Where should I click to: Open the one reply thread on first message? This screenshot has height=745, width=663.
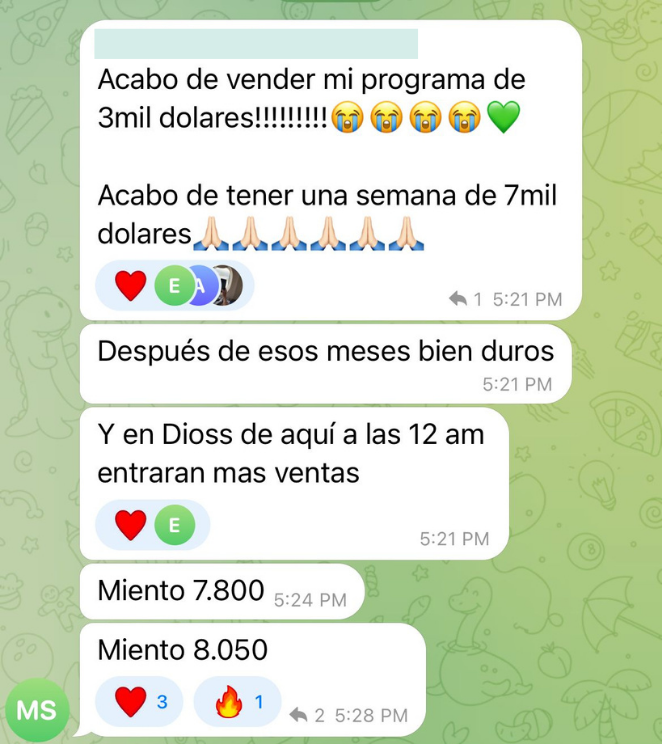pos(465,299)
